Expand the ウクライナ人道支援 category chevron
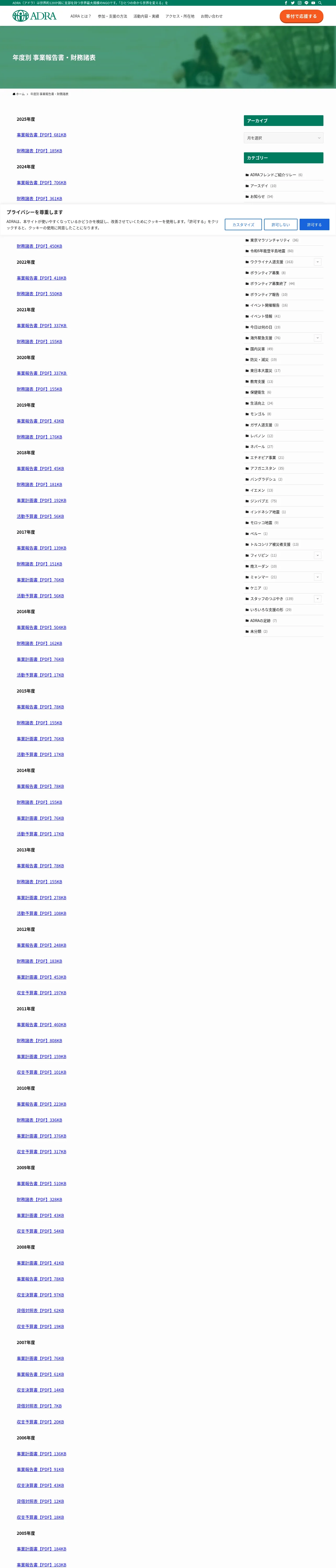 coord(318,262)
